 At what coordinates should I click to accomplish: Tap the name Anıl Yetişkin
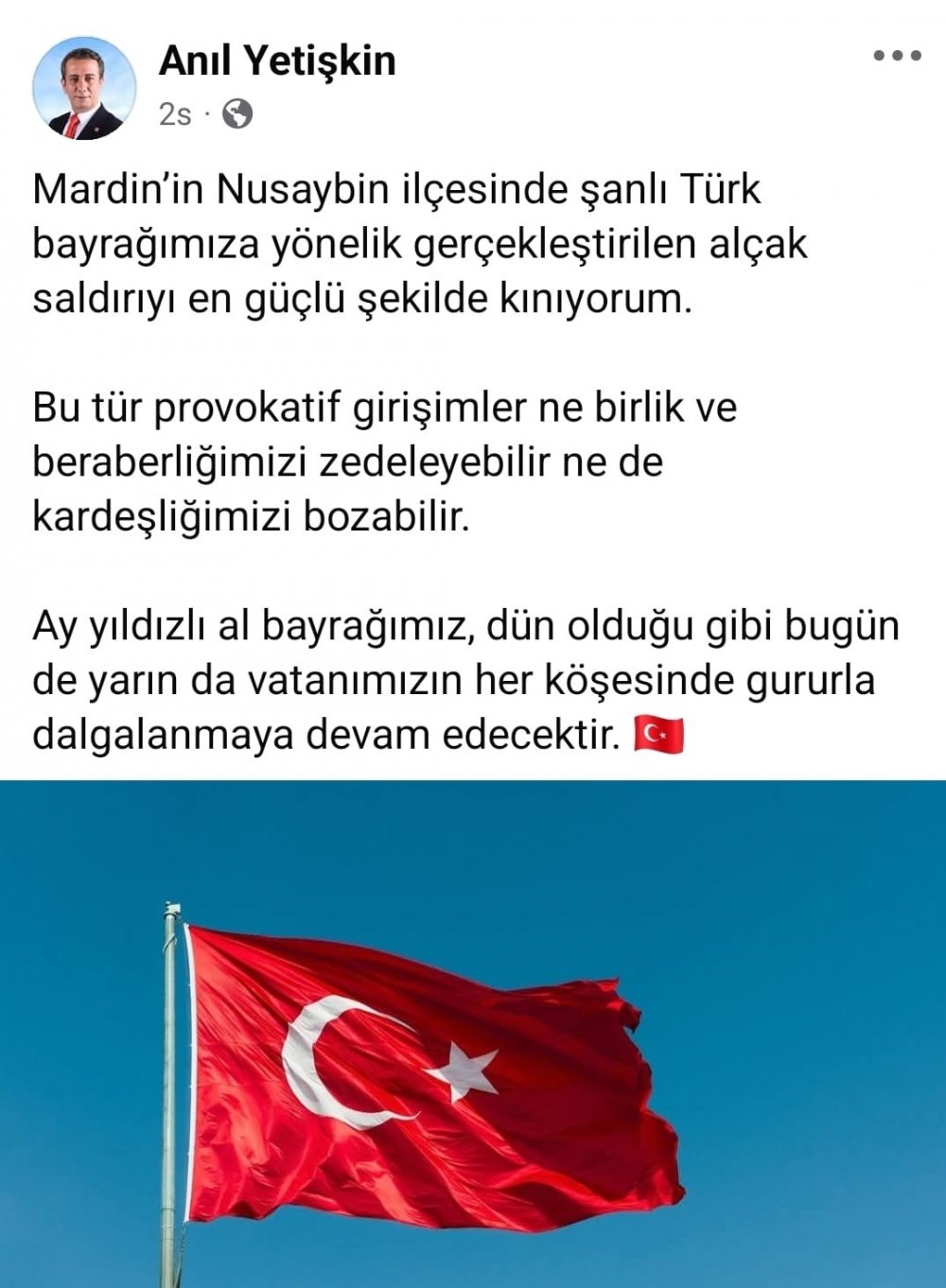pos(277,61)
